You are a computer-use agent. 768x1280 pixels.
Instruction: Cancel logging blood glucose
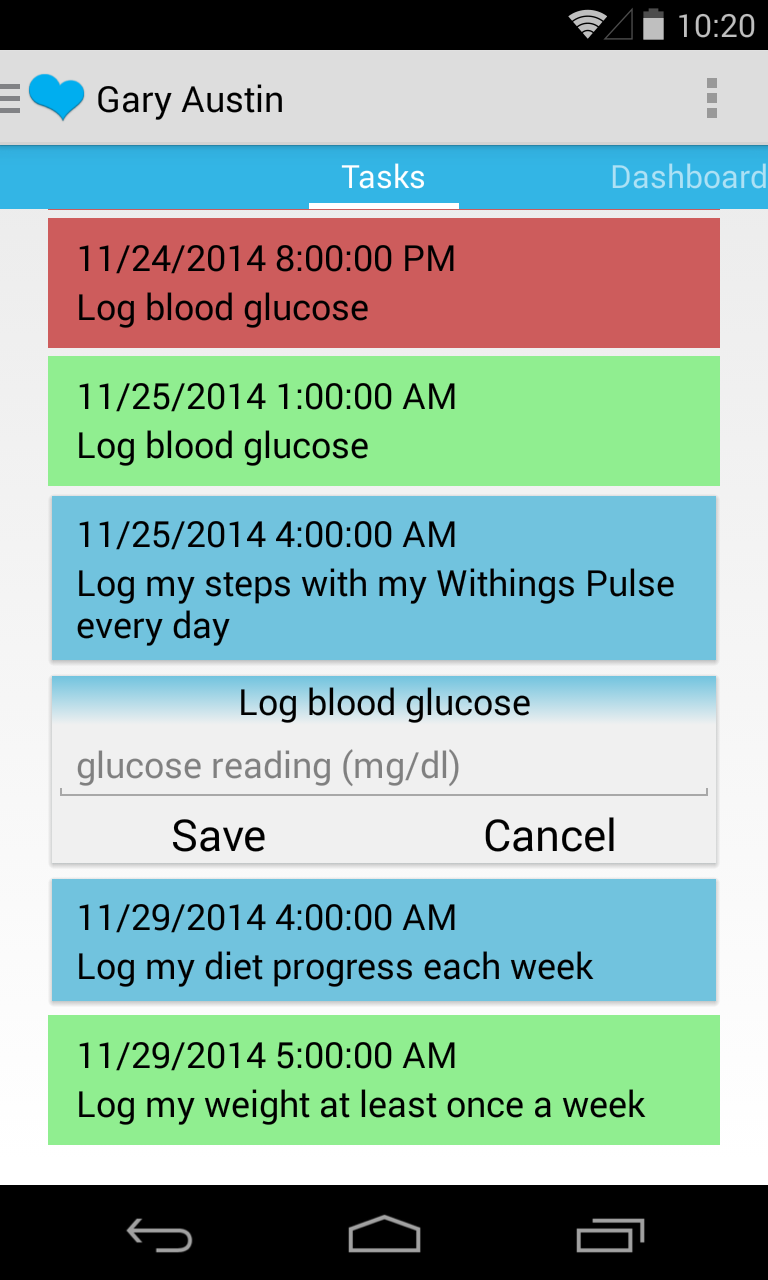[549, 836]
